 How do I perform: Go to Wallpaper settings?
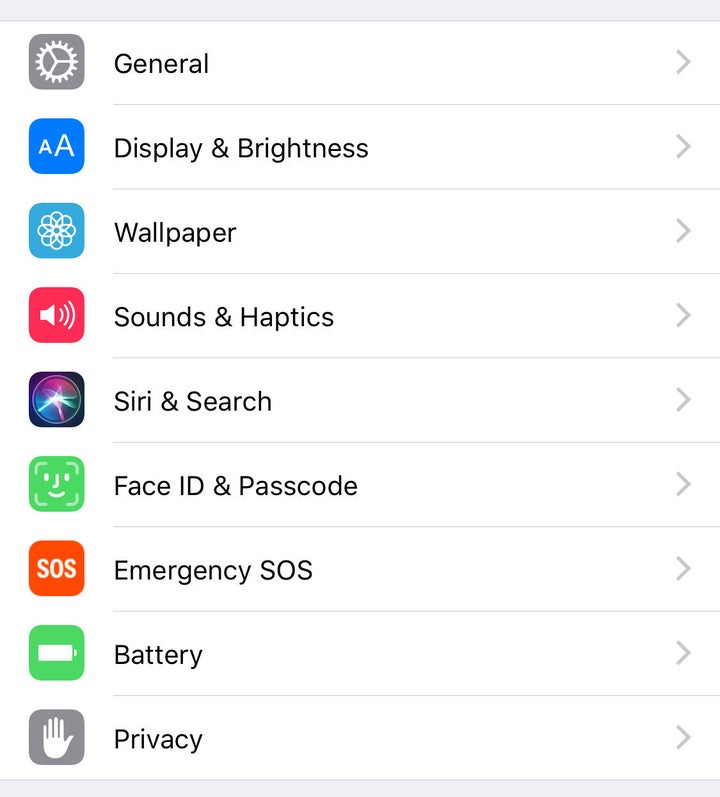point(360,232)
